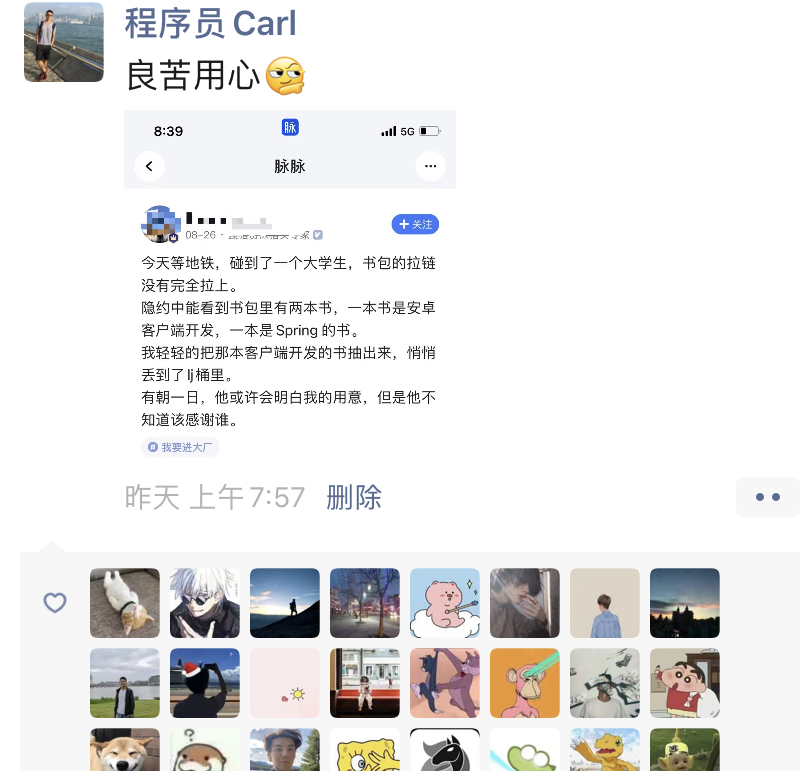Screen dimensions: 806x771
Task: Open 程序员 Carl's profile photo
Action: (x=63, y=42)
